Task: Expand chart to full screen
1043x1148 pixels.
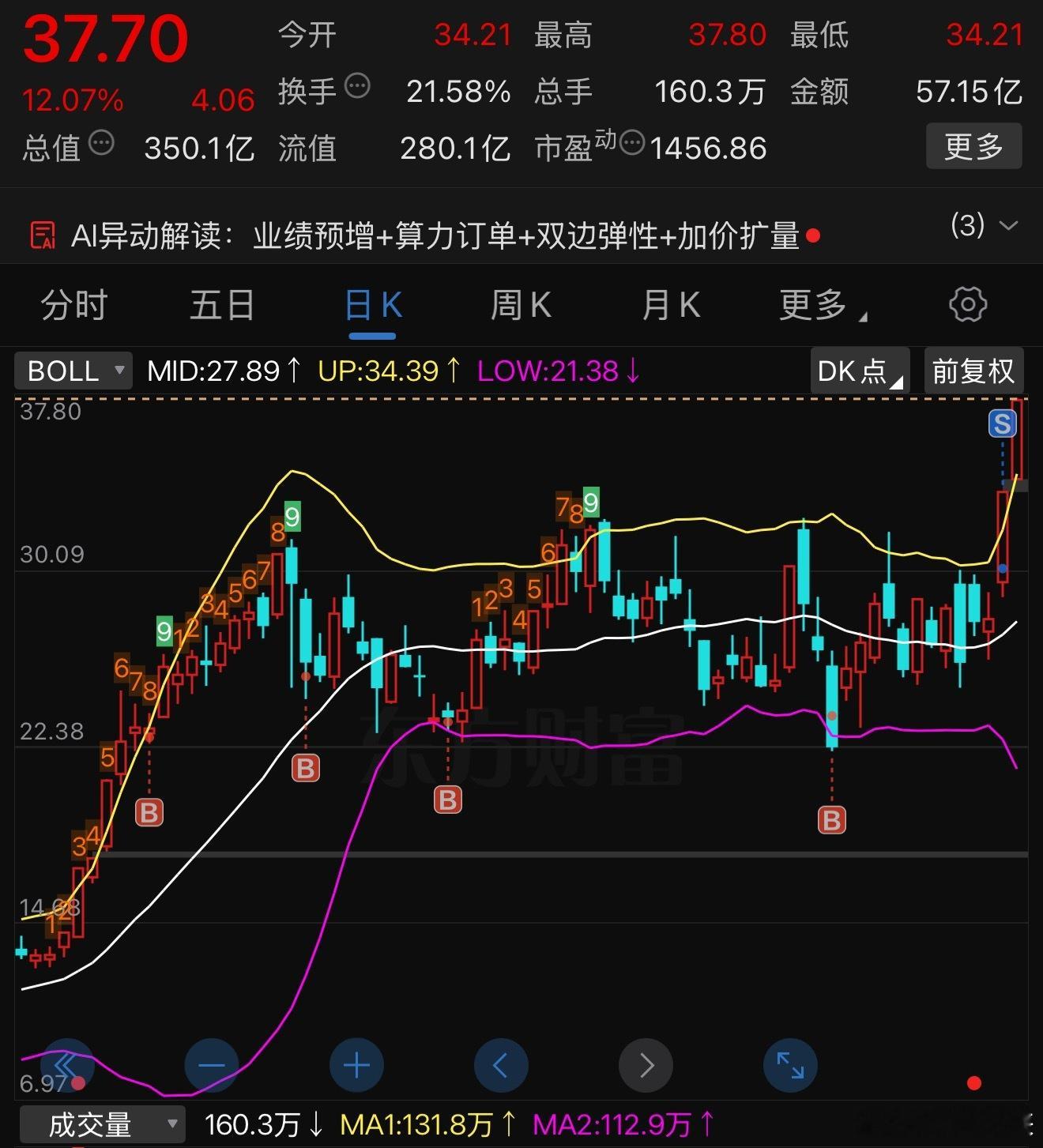Action: click(x=790, y=1065)
